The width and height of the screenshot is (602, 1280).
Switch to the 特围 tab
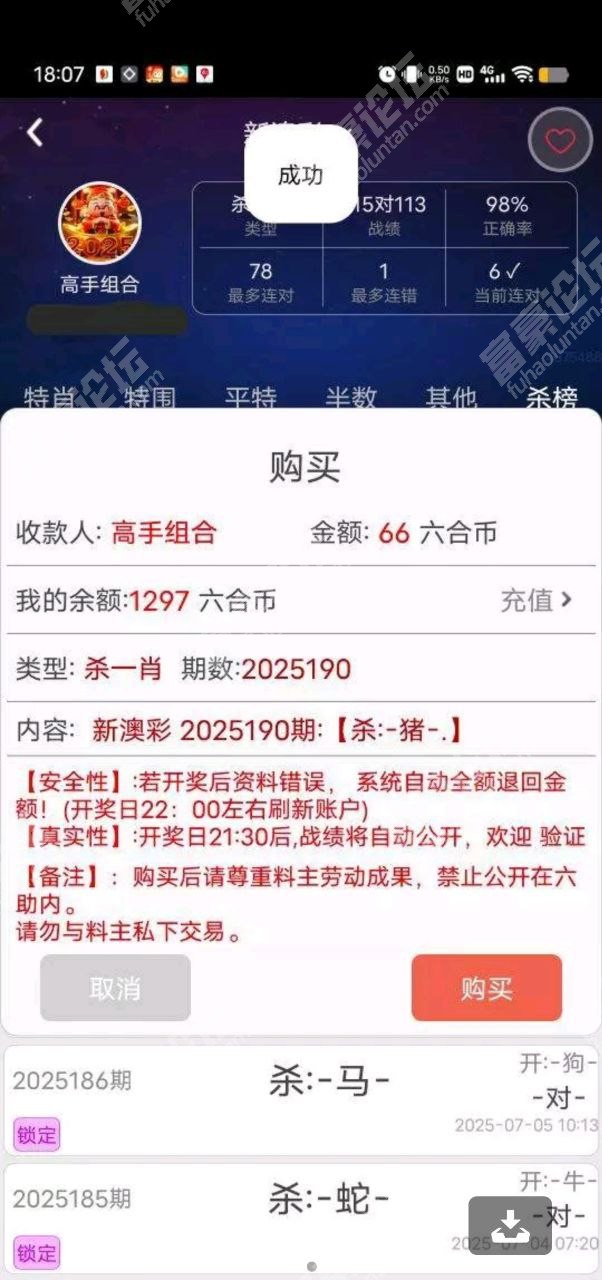150,396
